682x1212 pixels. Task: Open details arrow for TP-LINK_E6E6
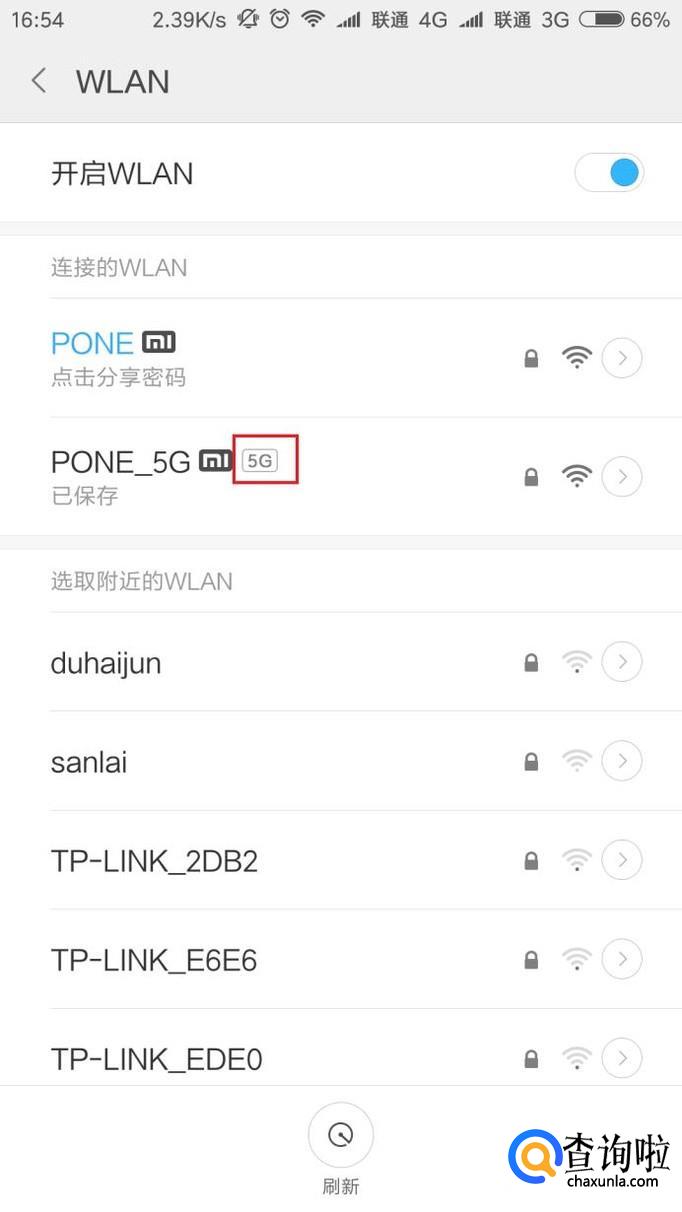coord(622,959)
